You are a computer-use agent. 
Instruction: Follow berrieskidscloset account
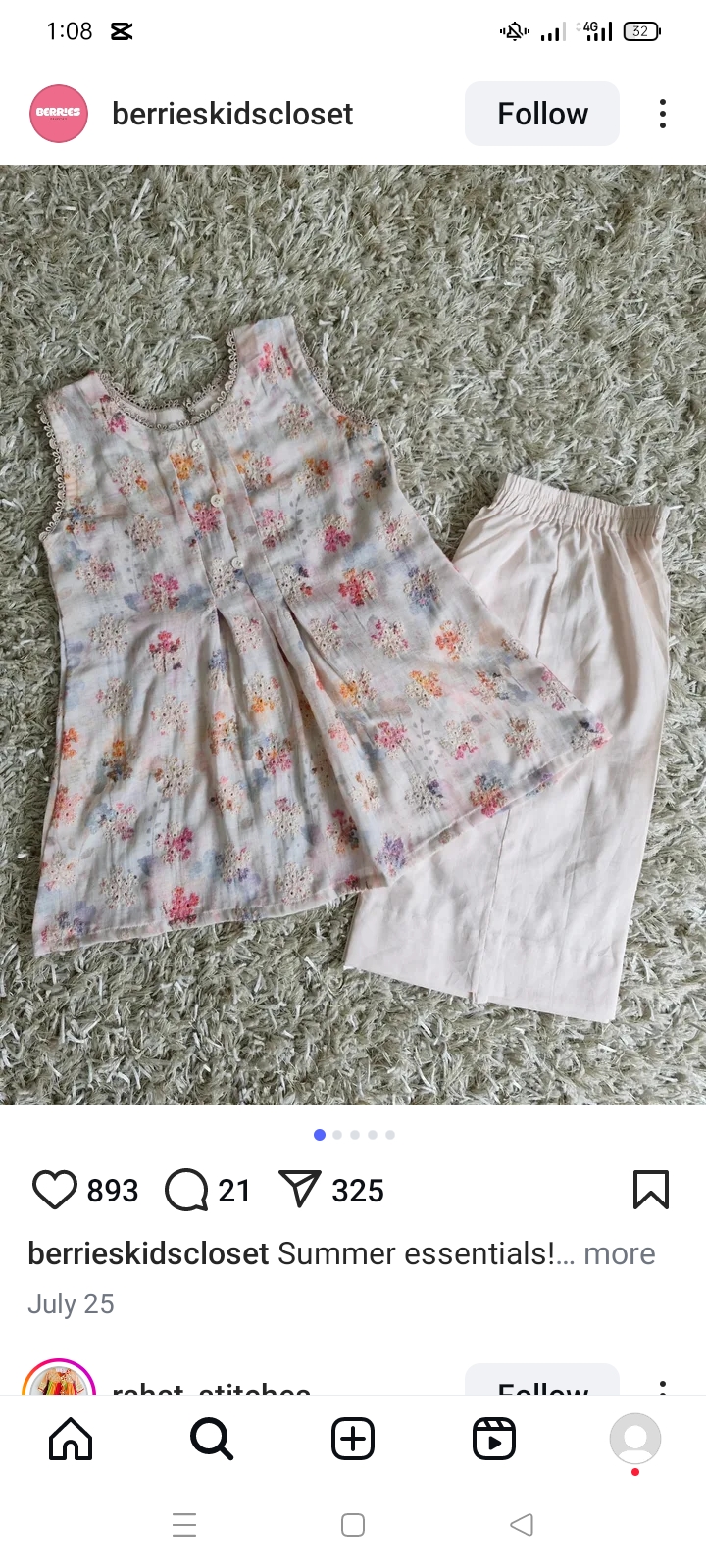pyautogui.click(x=541, y=114)
